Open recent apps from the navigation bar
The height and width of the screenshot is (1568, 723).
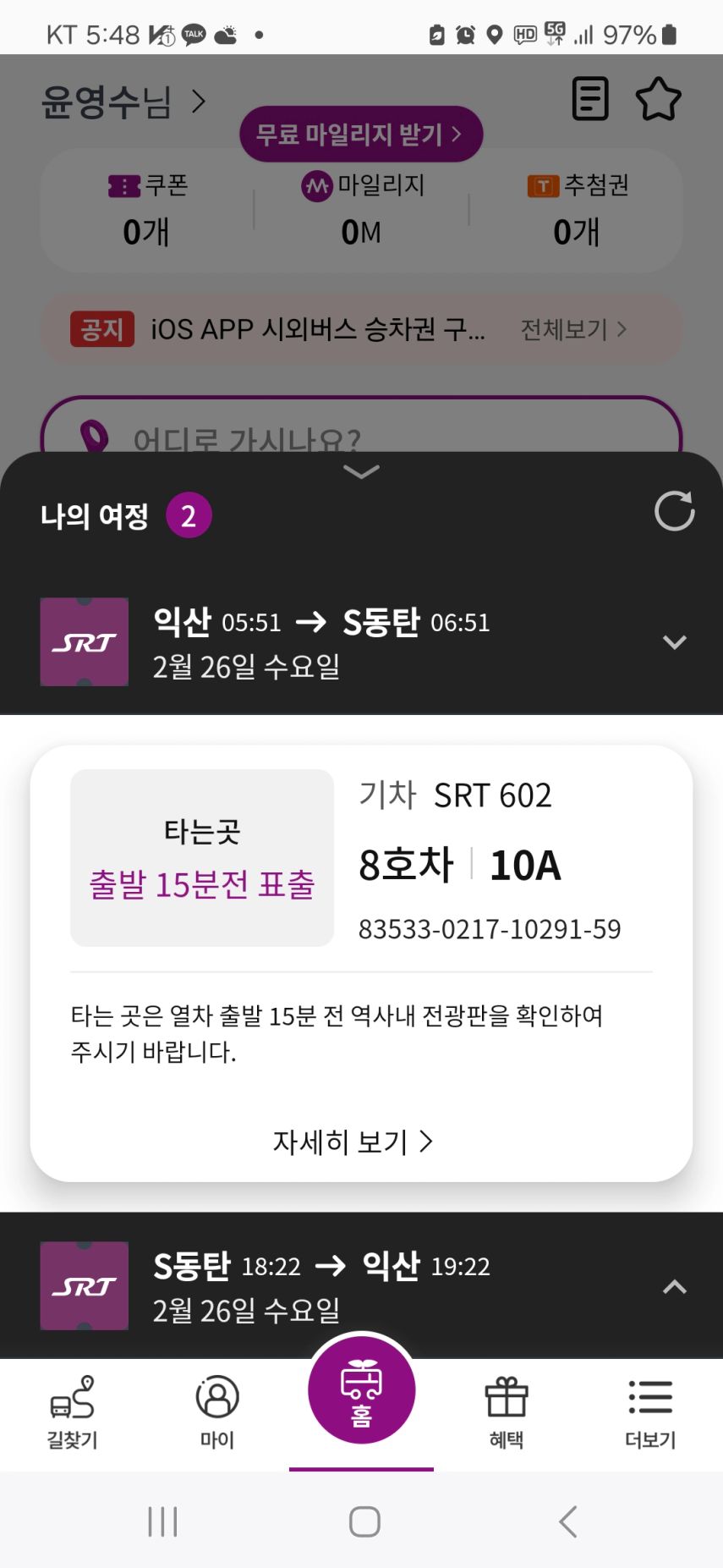[x=162, y=1521]
